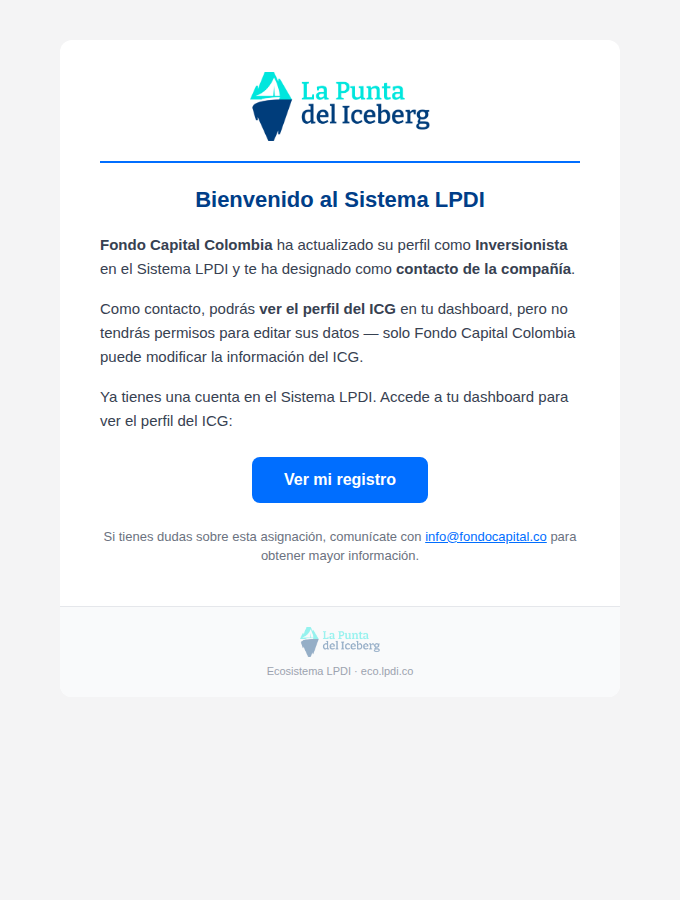680x900 pixels.
Task: Tap the Ver mi registro button
Action: 340,480
